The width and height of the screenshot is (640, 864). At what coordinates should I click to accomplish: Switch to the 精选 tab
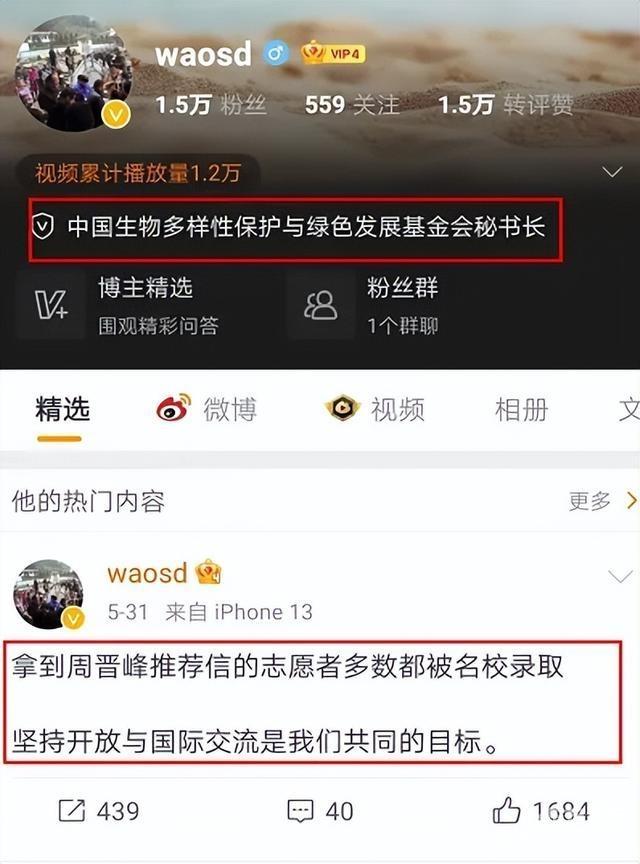62,408
